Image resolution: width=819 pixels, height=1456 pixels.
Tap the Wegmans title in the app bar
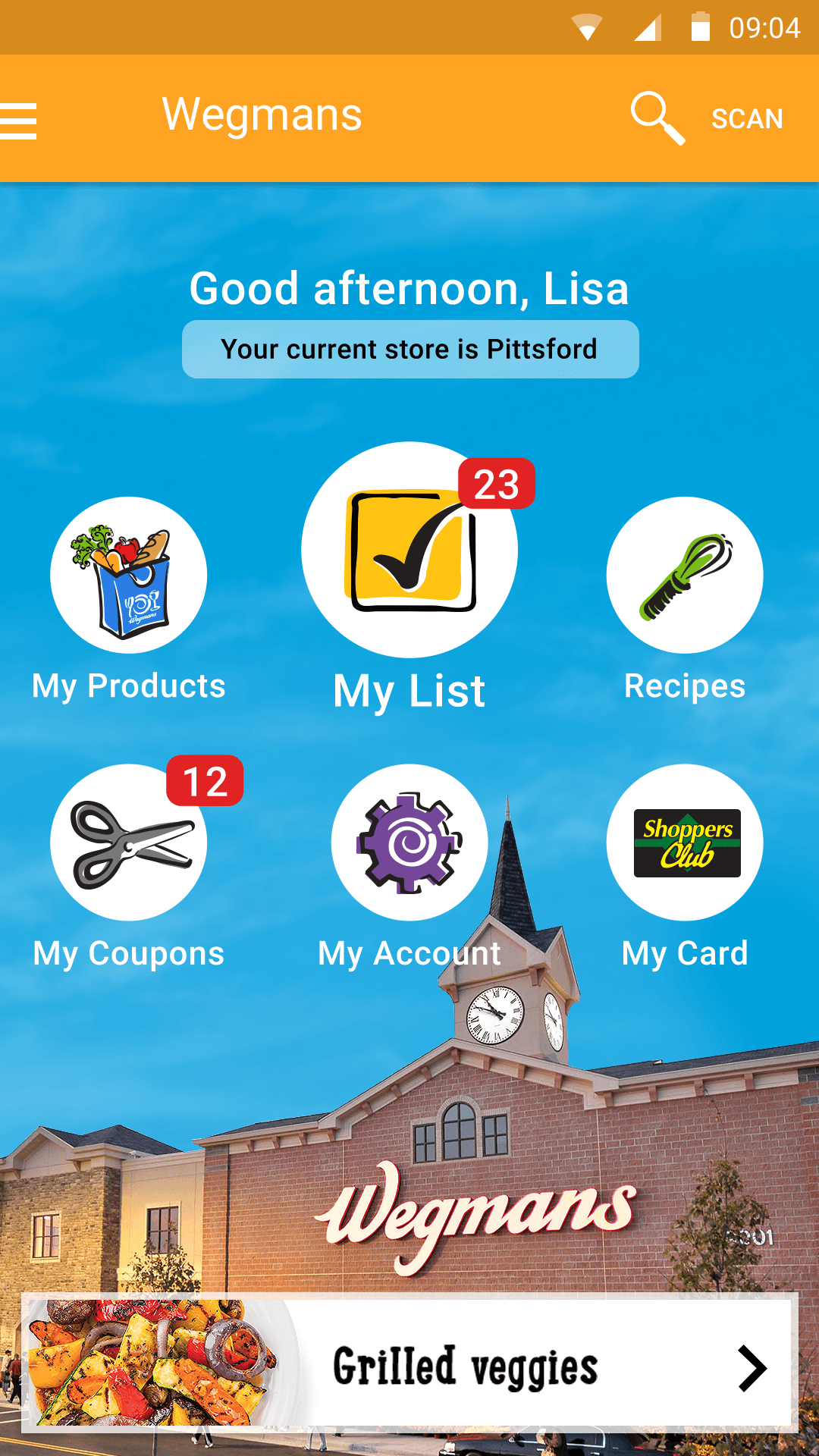[x=262, y=115]
